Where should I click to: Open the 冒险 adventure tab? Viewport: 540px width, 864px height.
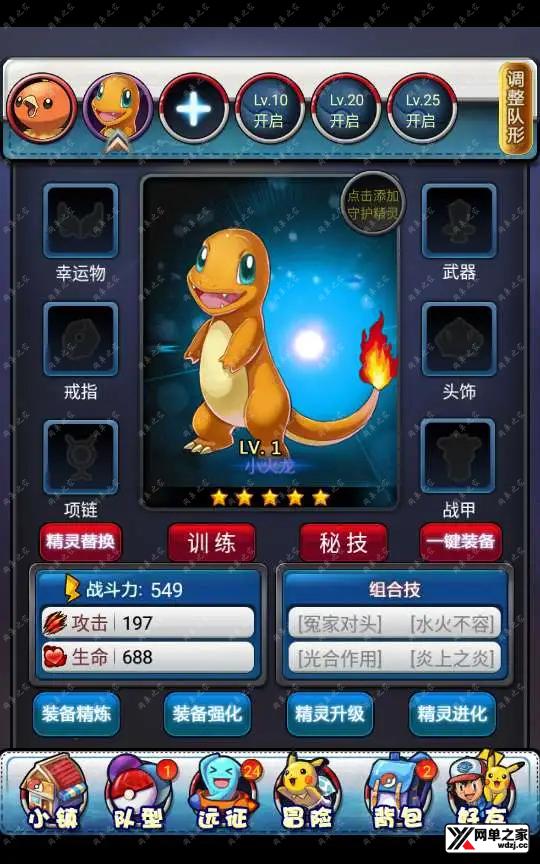pyautogui.click(x=307, y=791)
